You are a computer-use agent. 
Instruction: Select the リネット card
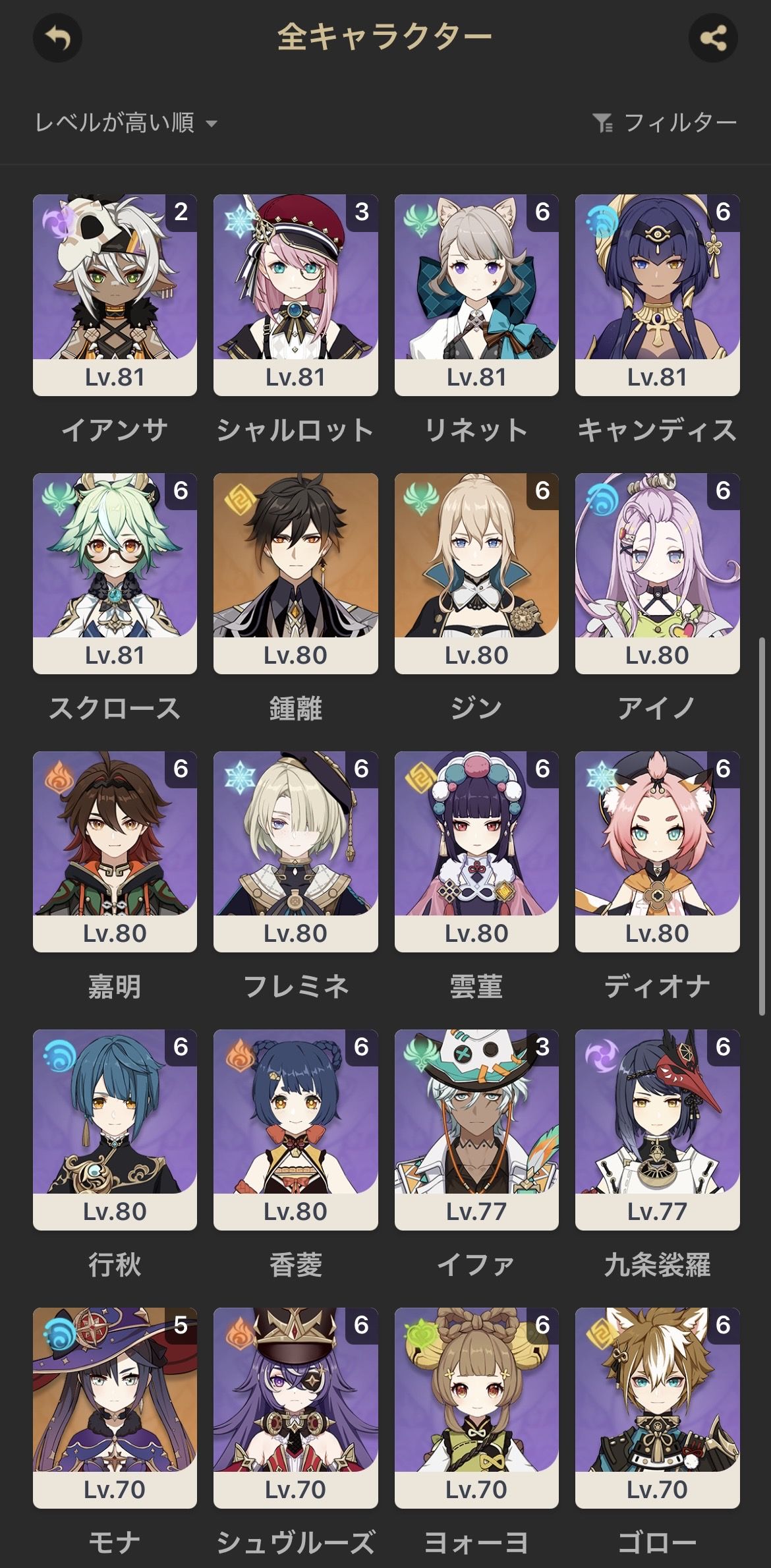click(476, 295)
